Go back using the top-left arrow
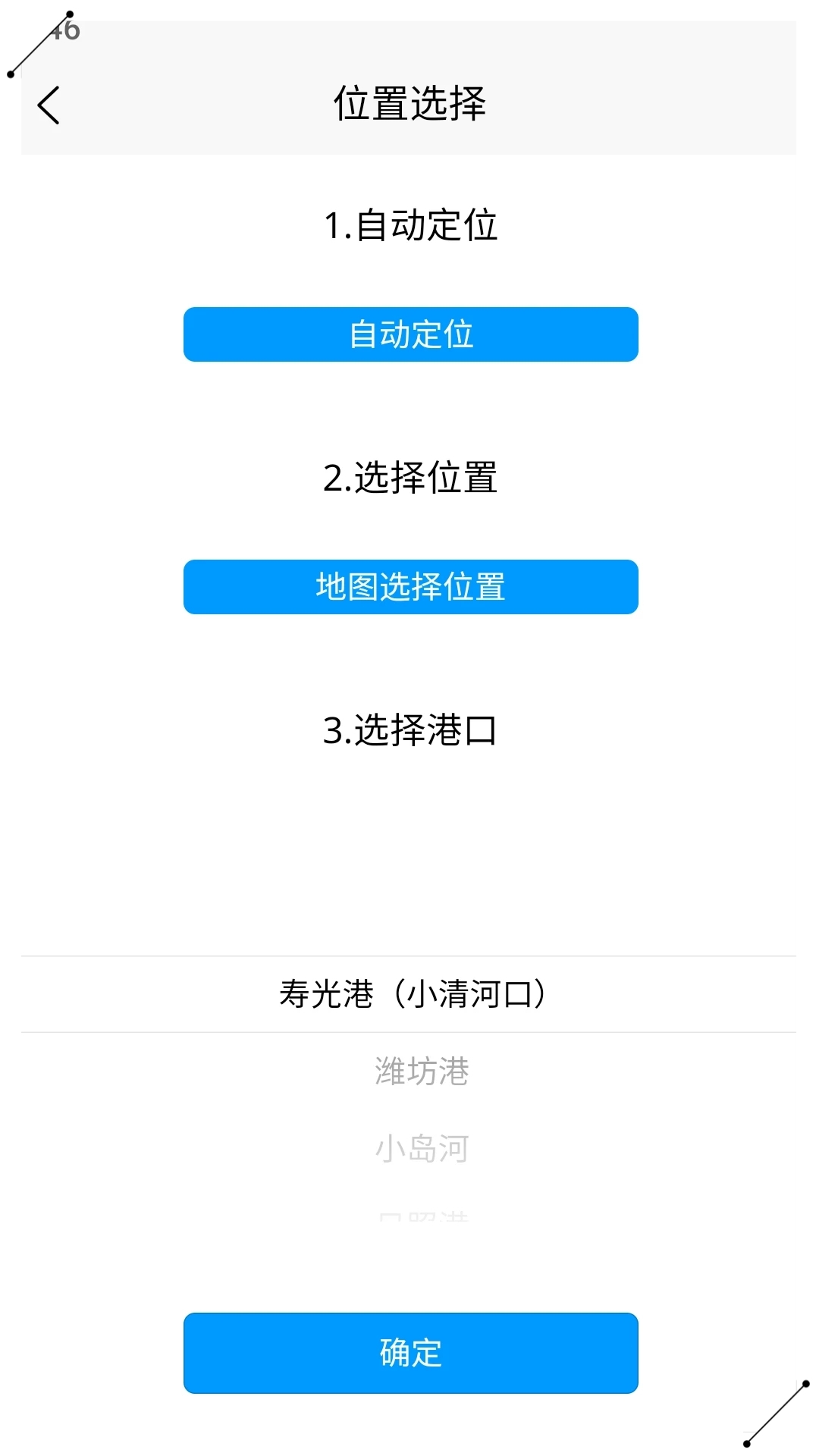The height and width of the screenshot is (1456, 819). (x=49, y=105)
